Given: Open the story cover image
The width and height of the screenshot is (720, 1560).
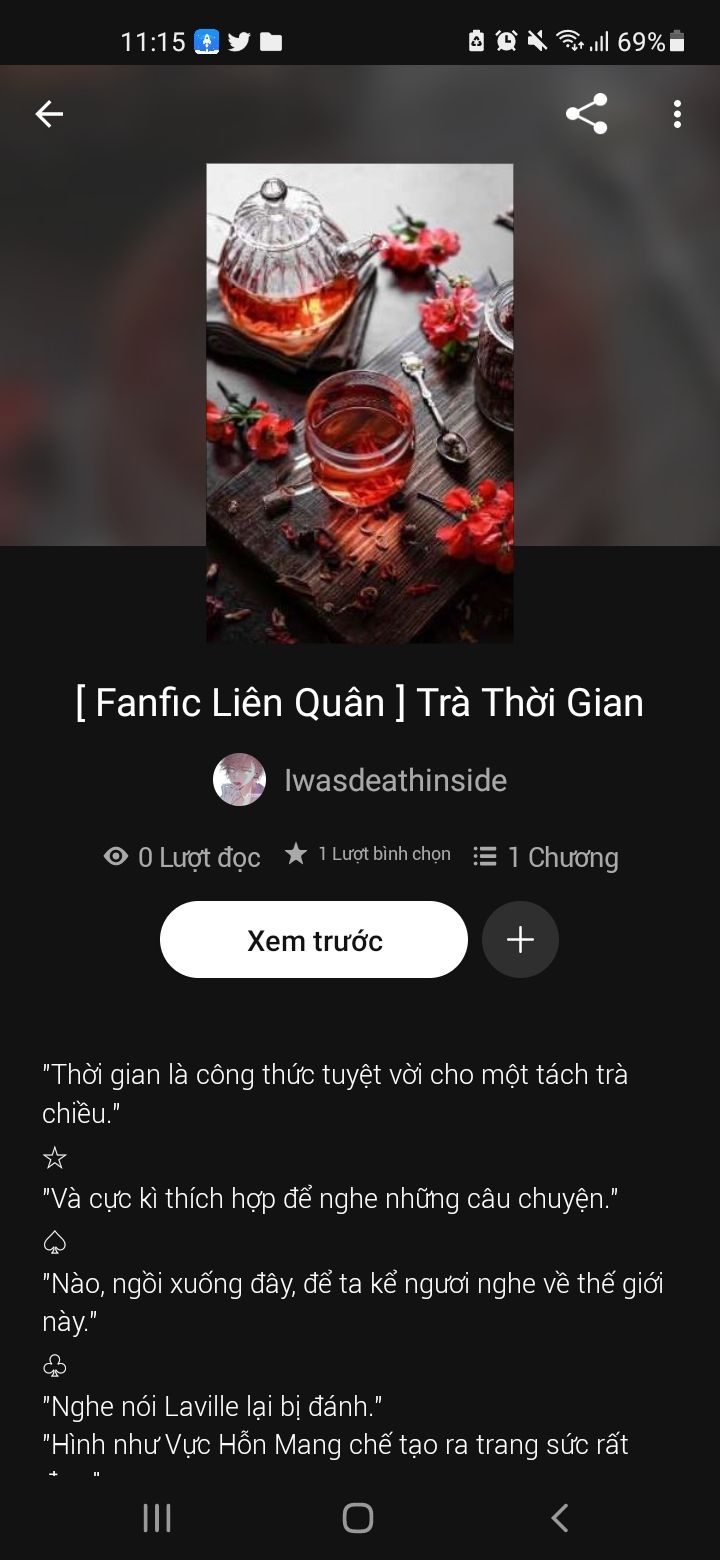Looking at the screenshot, I should 360,403.
